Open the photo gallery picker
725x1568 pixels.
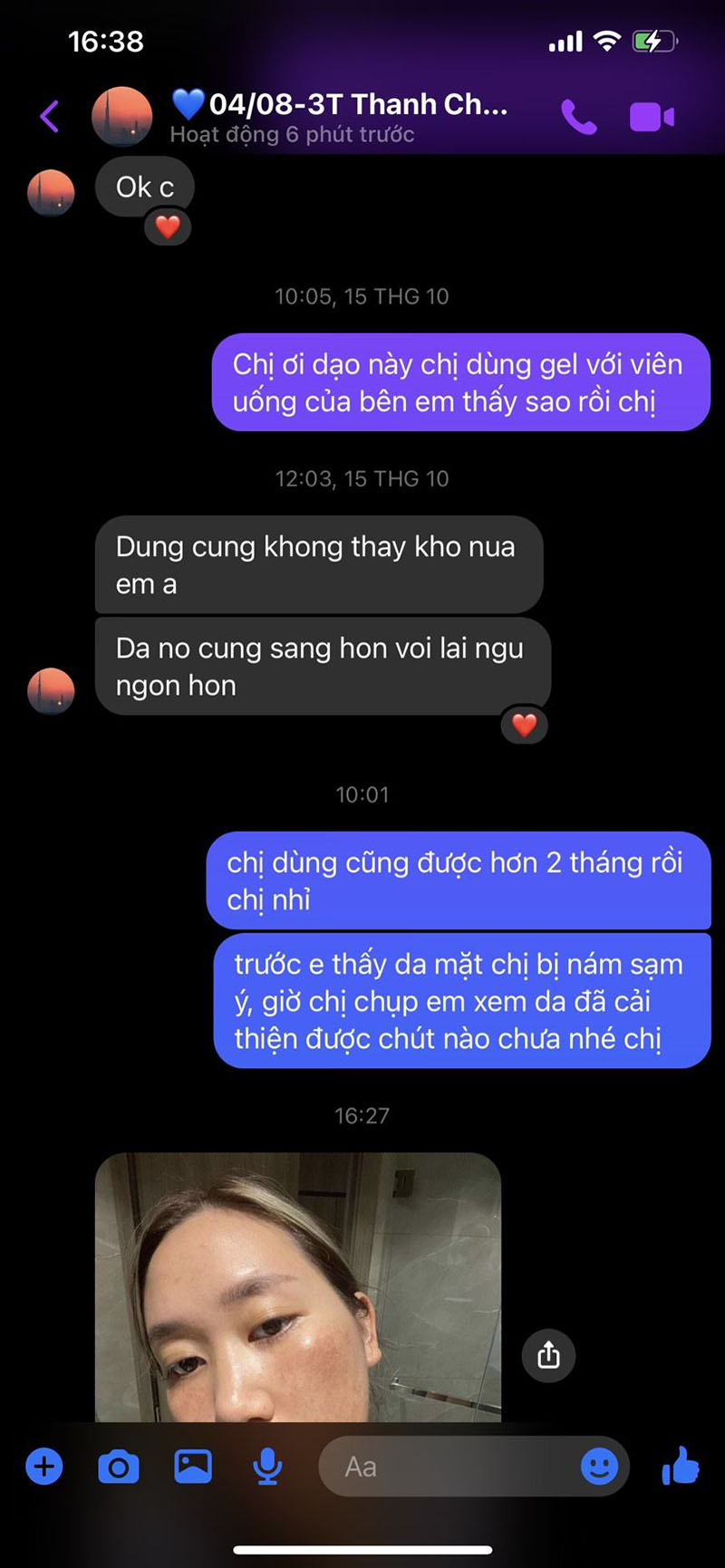pyautogui.click(x=193, y=1466)
